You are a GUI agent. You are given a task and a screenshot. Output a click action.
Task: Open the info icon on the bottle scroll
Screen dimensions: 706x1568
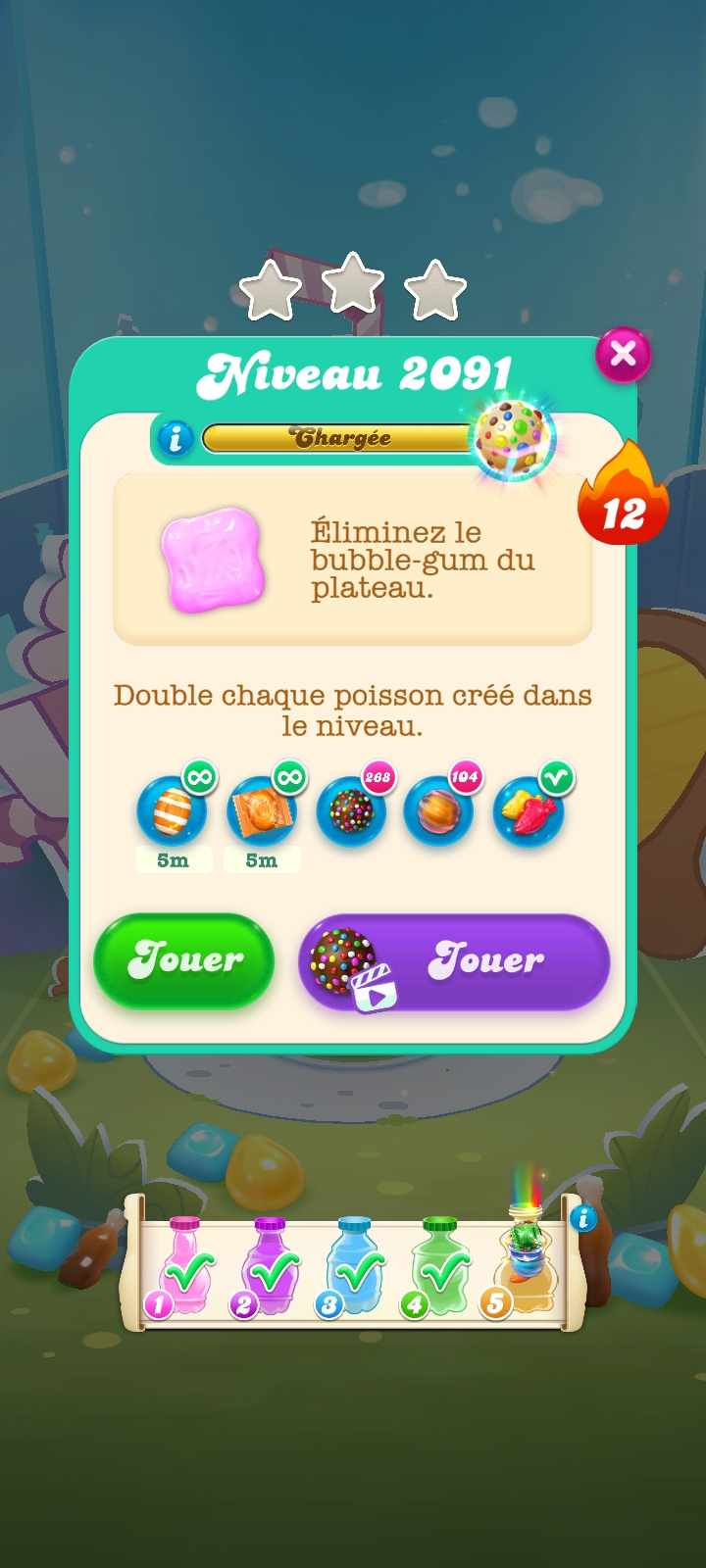click(x=583, y=1218)
